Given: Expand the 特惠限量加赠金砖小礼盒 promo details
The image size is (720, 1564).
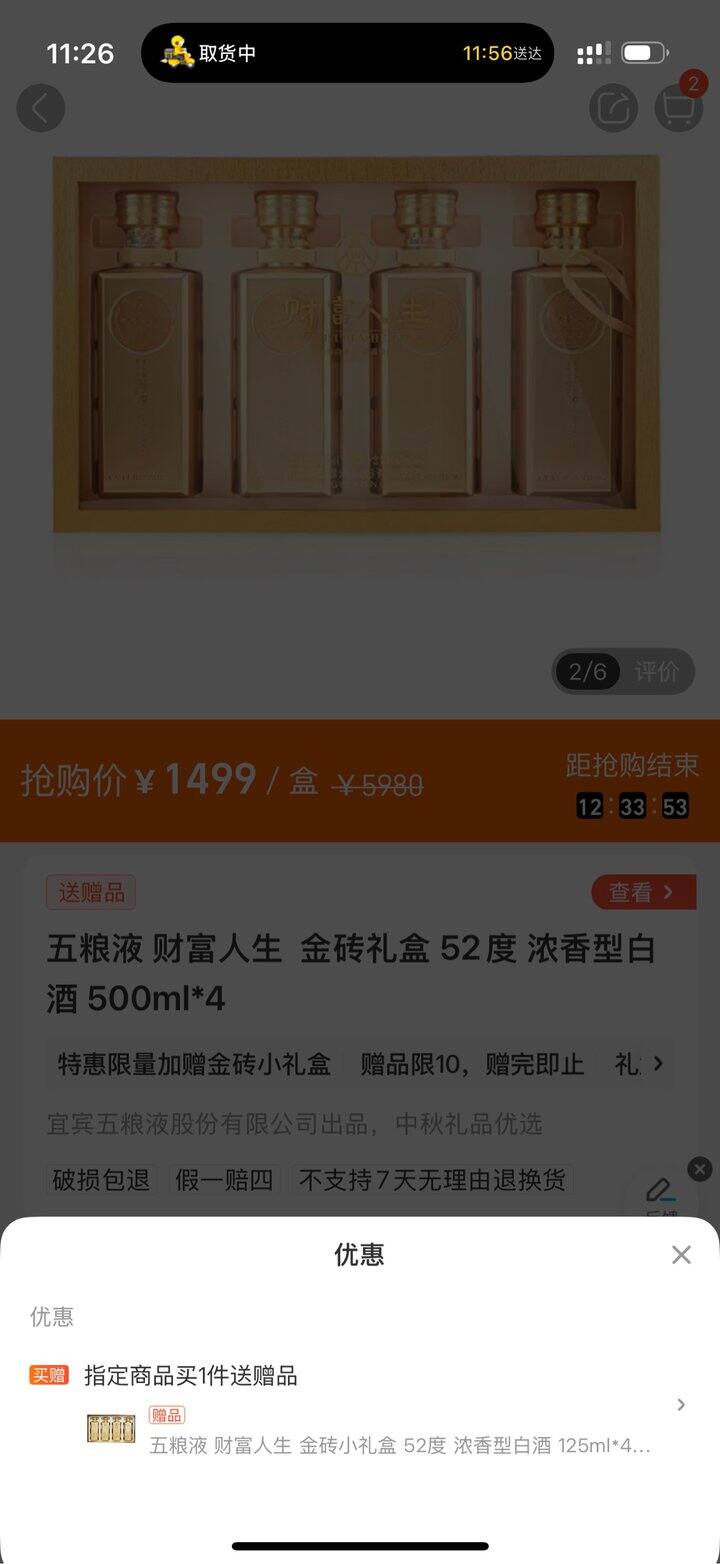Looking at the screenshot, I should (x=657, y=1063).
